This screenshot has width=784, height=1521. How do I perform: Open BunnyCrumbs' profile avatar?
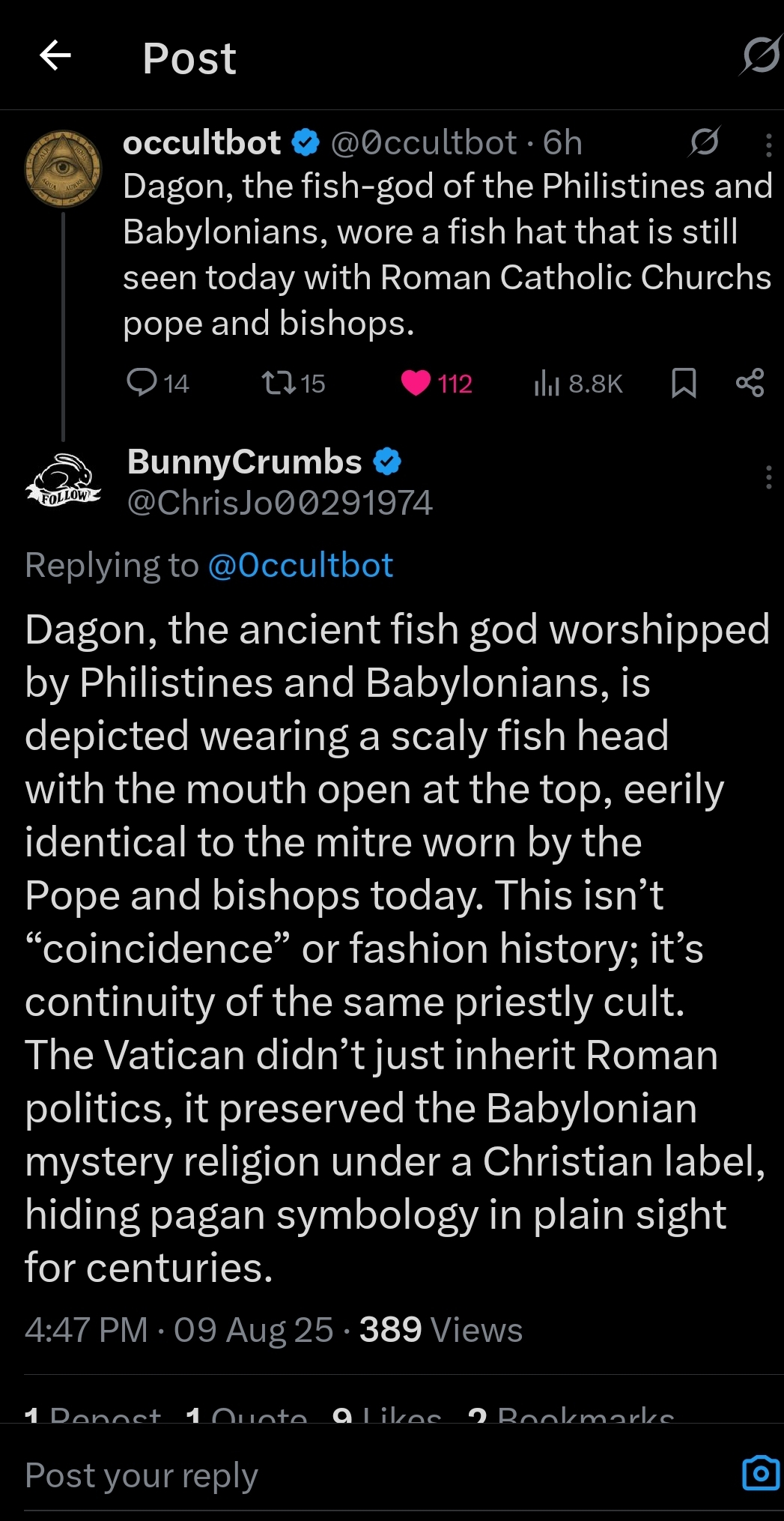[64, 480]
